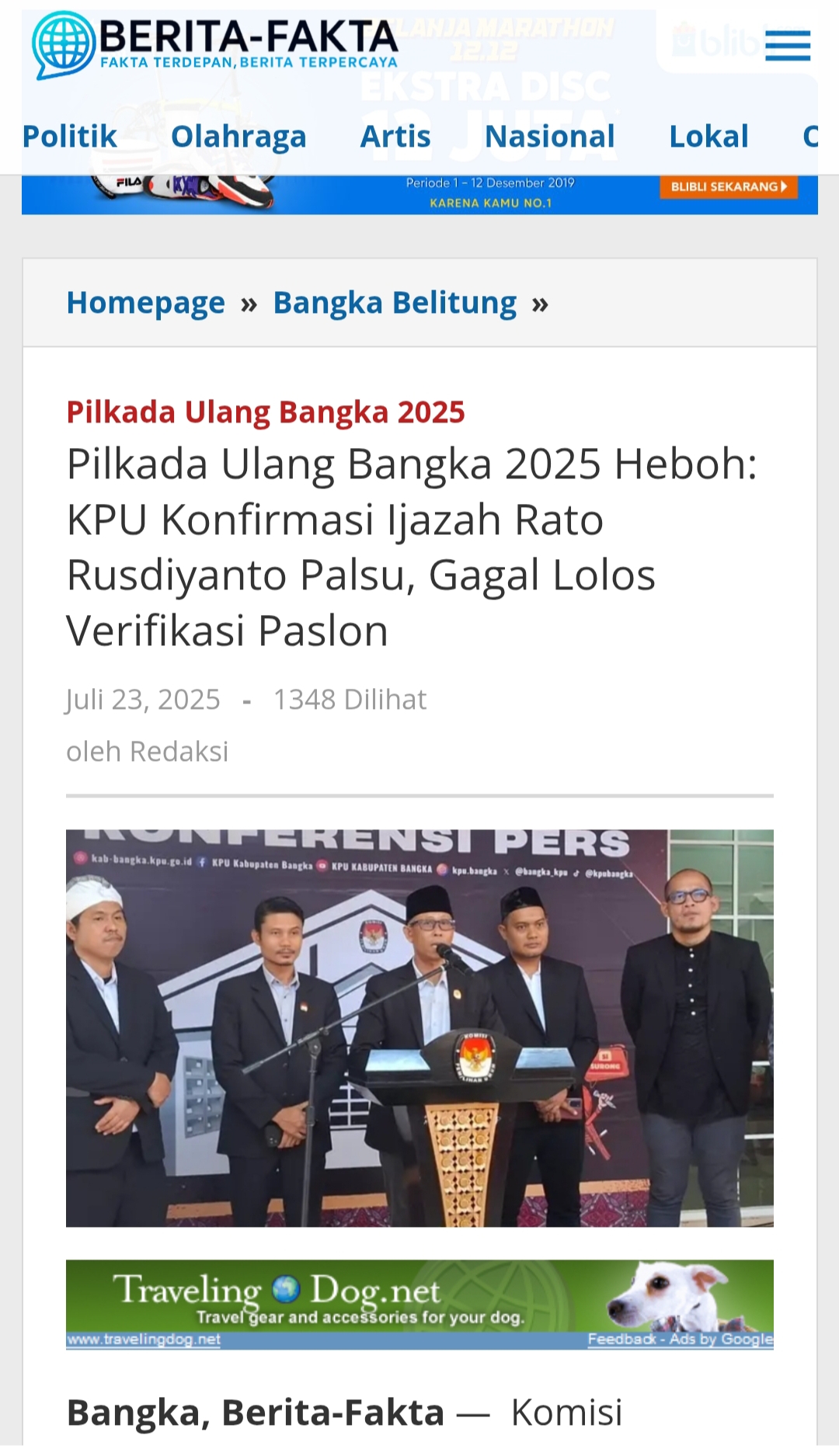Screen dimensions: 839x1456
Task: Open the Pilkada Ulang Bangka 2025 tag
Action: (x=265, y=412)
